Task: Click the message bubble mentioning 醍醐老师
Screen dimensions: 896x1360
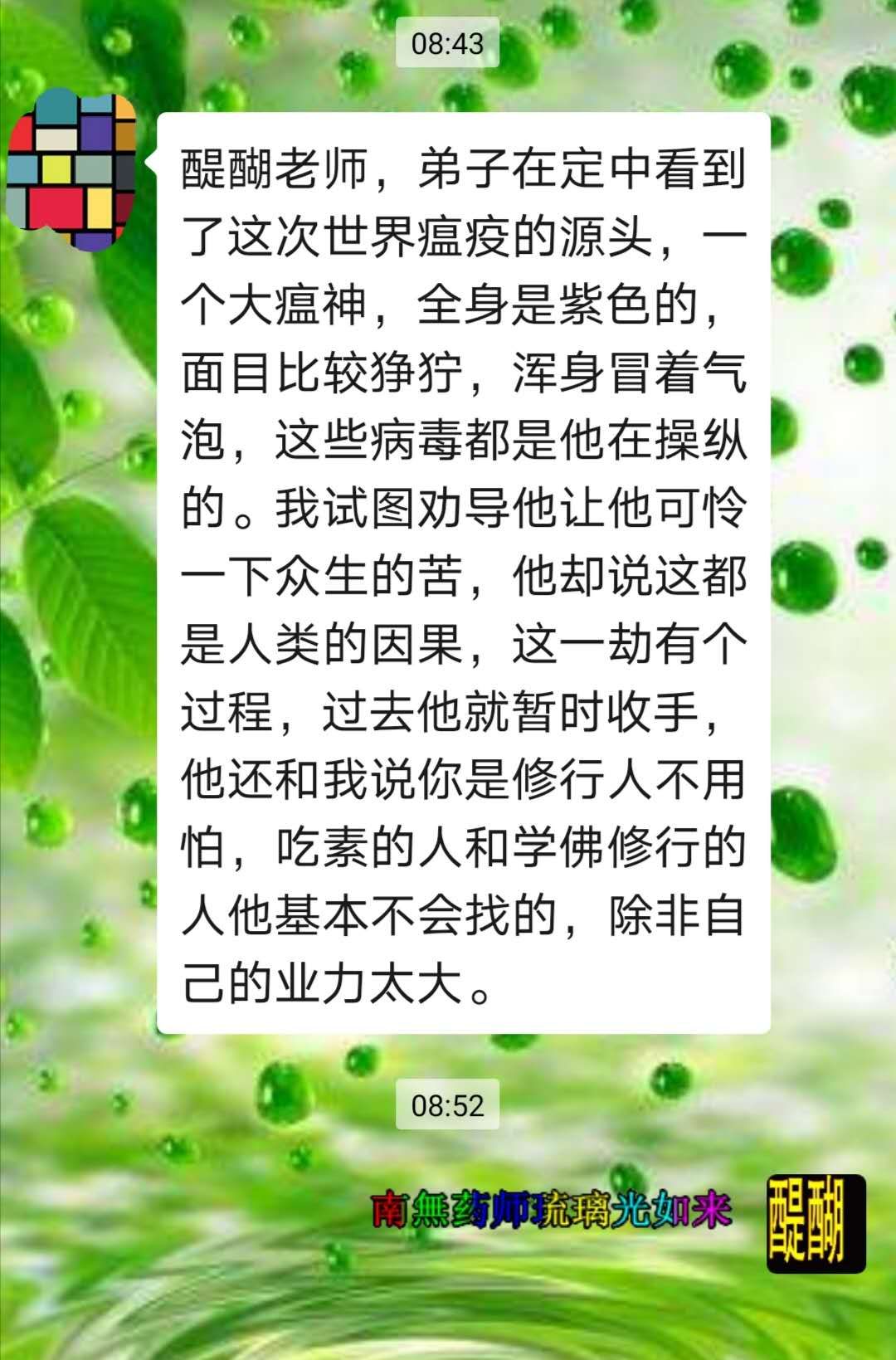Action: (465, 573)
